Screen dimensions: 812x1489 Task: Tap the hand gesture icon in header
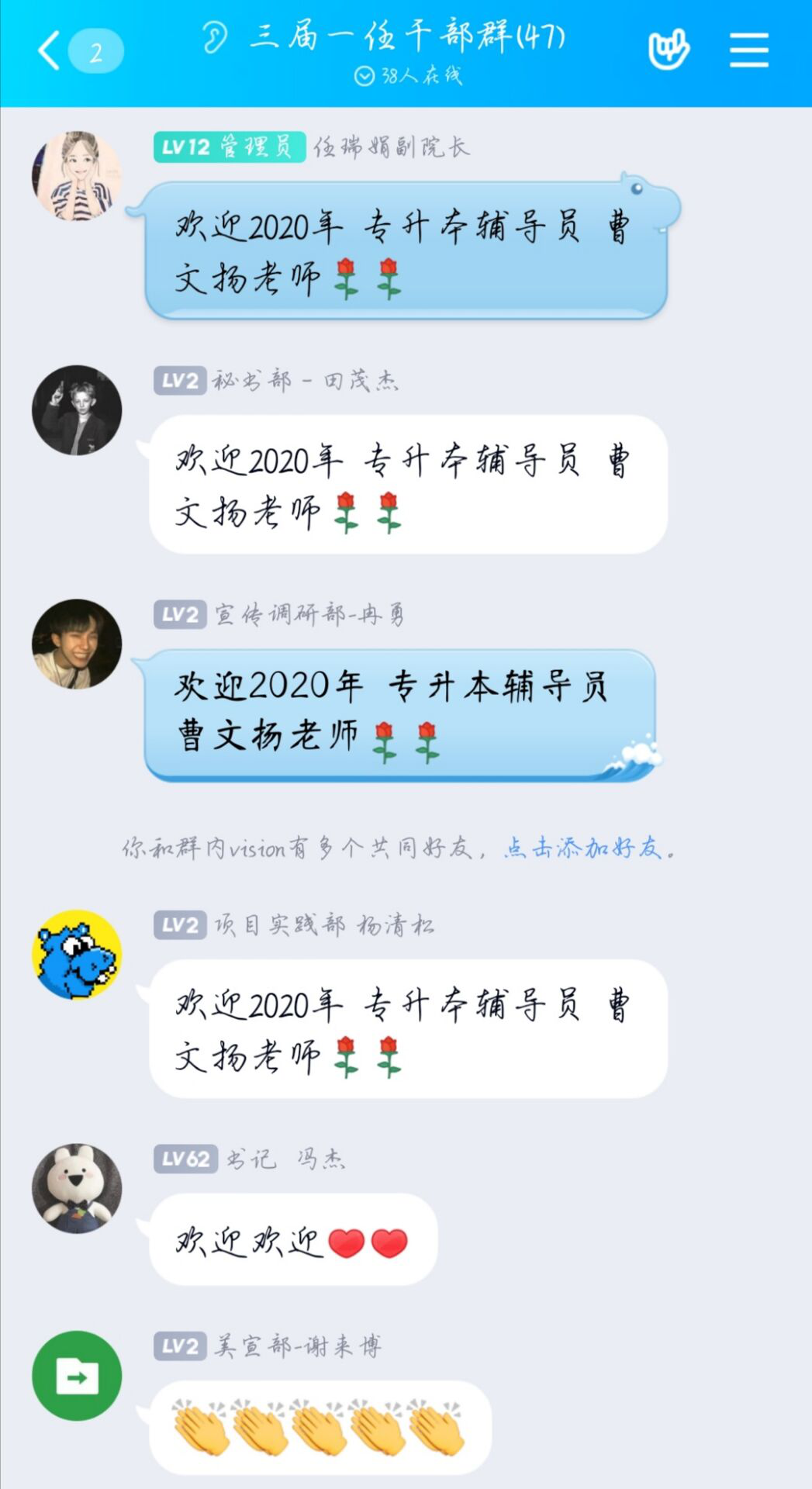tap(668, 50)
